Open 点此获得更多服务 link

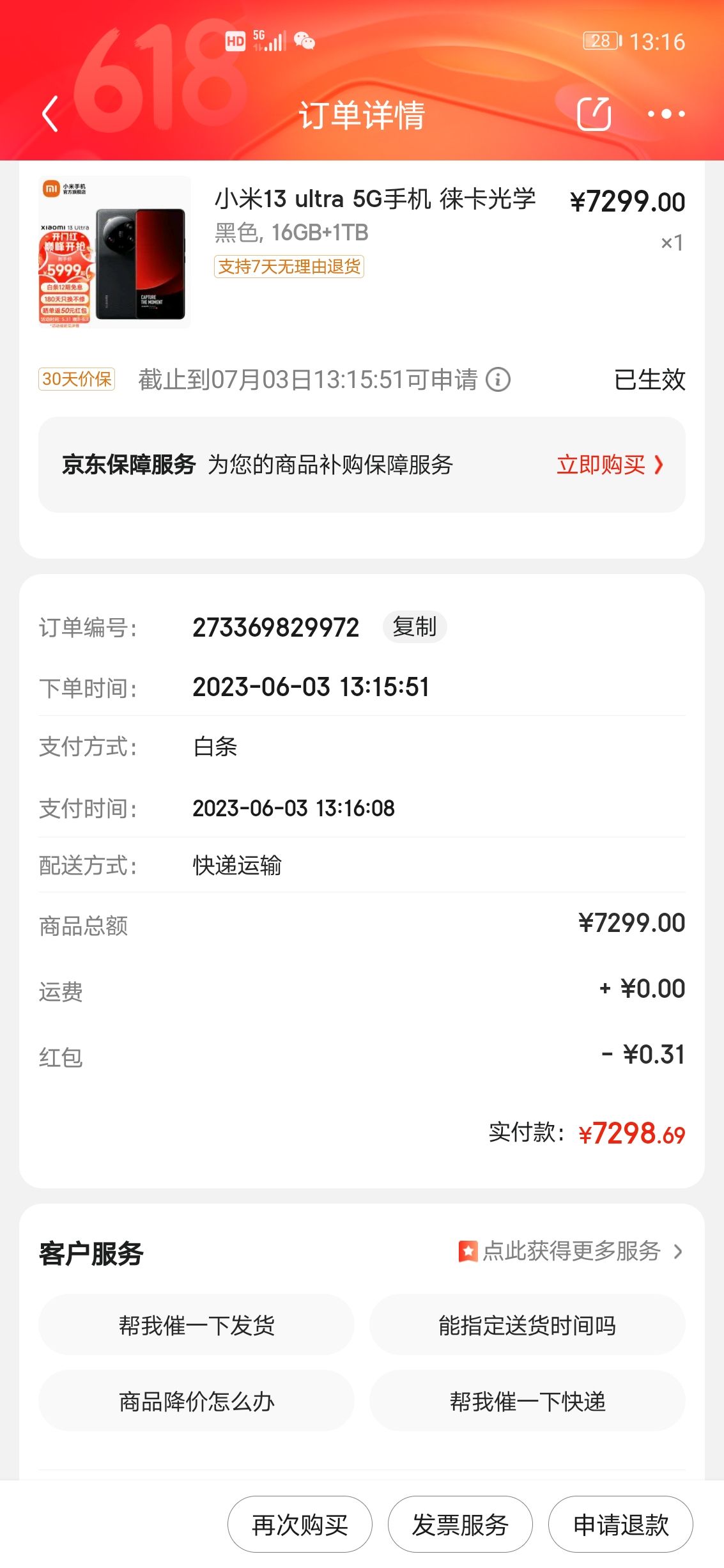click(x=571, y=1251)
